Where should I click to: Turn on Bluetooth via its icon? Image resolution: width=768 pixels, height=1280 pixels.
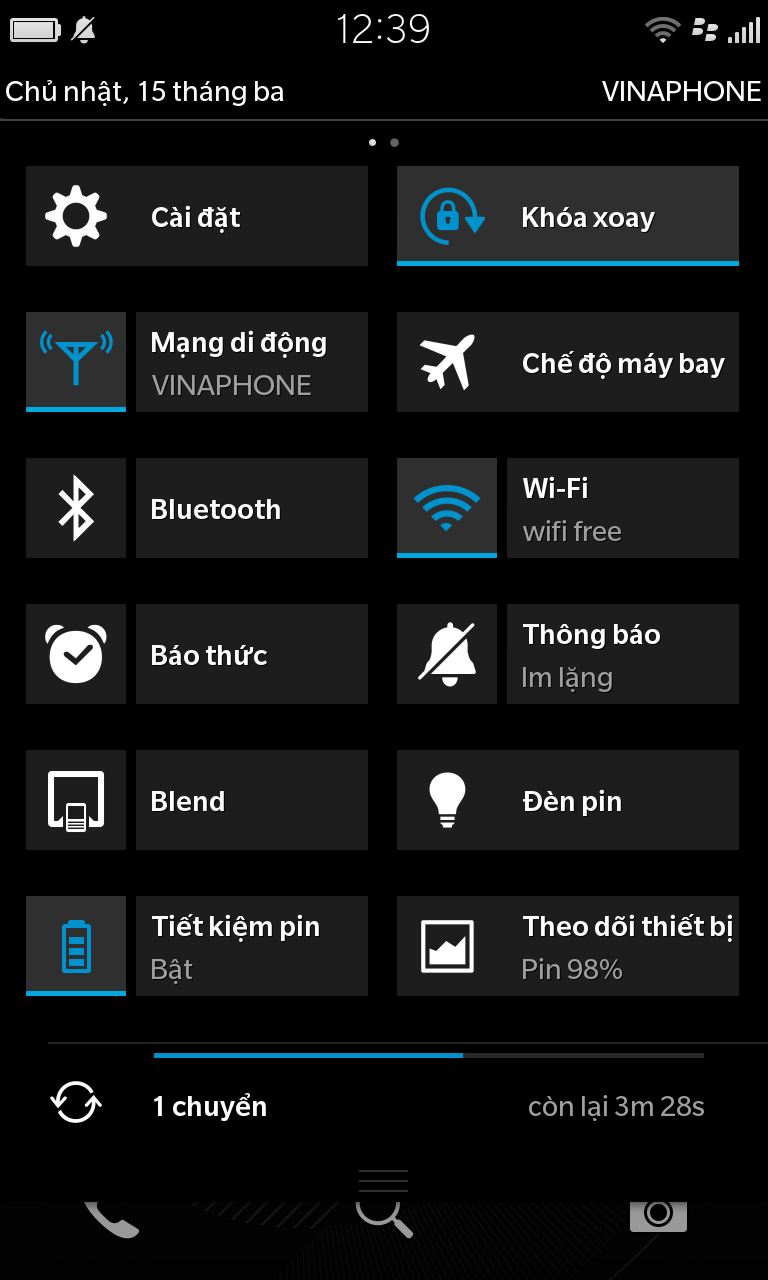[76, 508]
